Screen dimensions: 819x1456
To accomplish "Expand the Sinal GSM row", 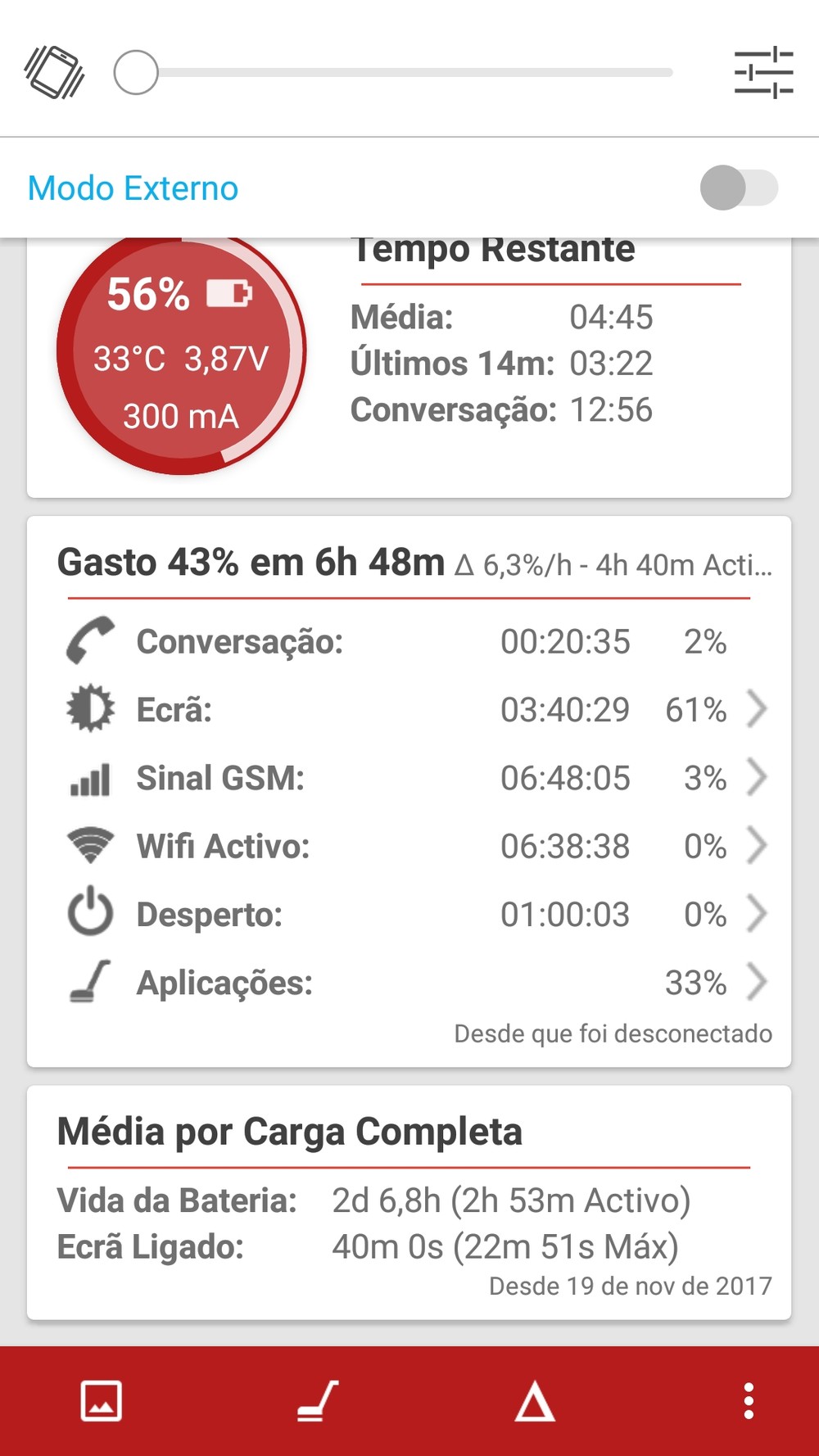I will point(757,777).
